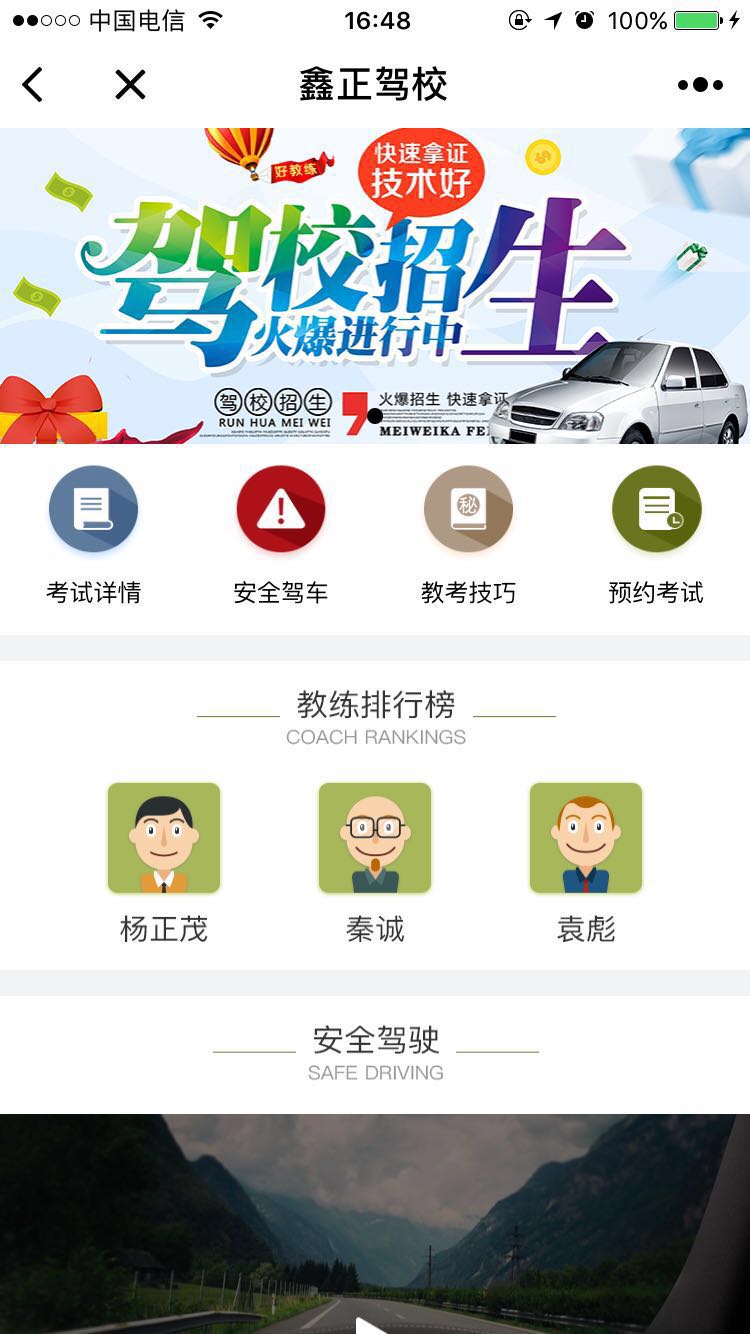
Task: Close the 鑫正驾校 web page
Action: pos(130,85)
